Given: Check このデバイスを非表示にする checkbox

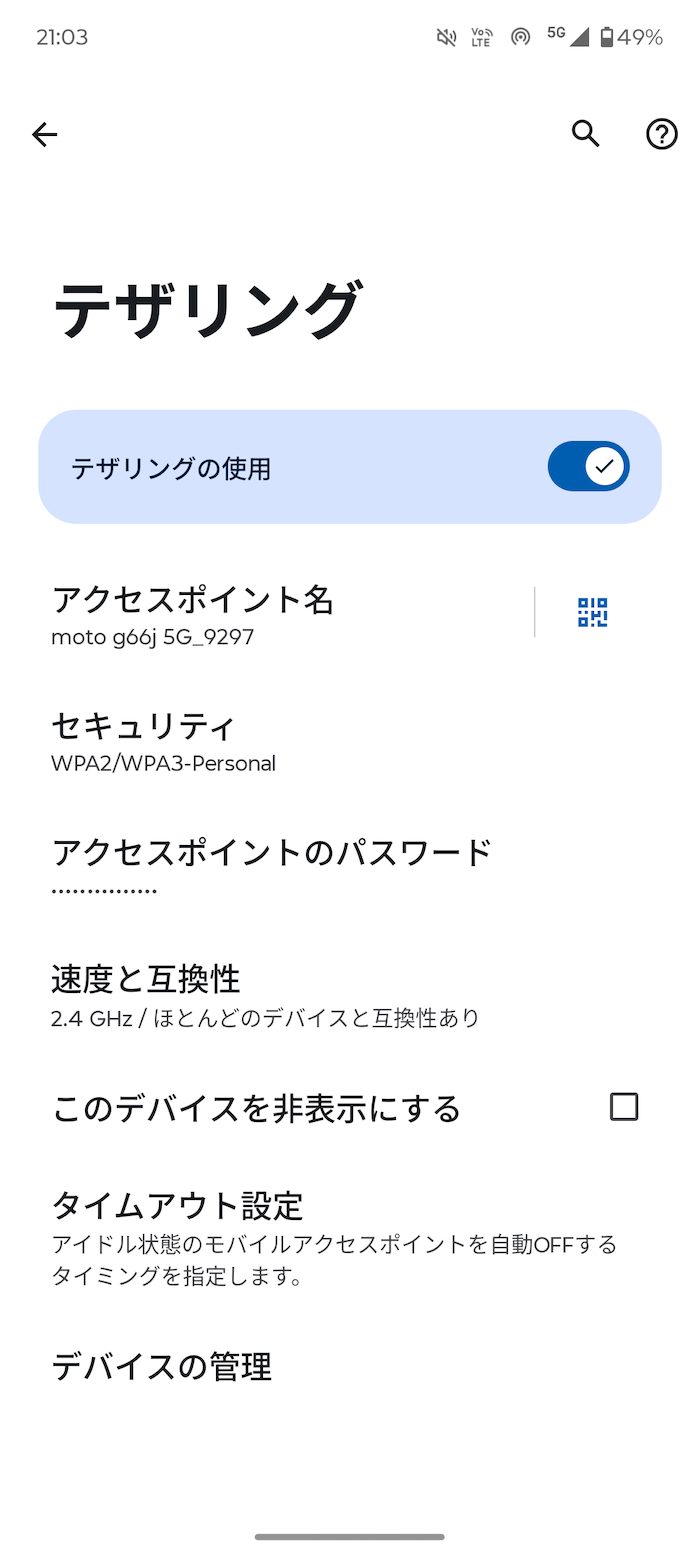Looking at the screenshot, I should tap(624, 1107).
